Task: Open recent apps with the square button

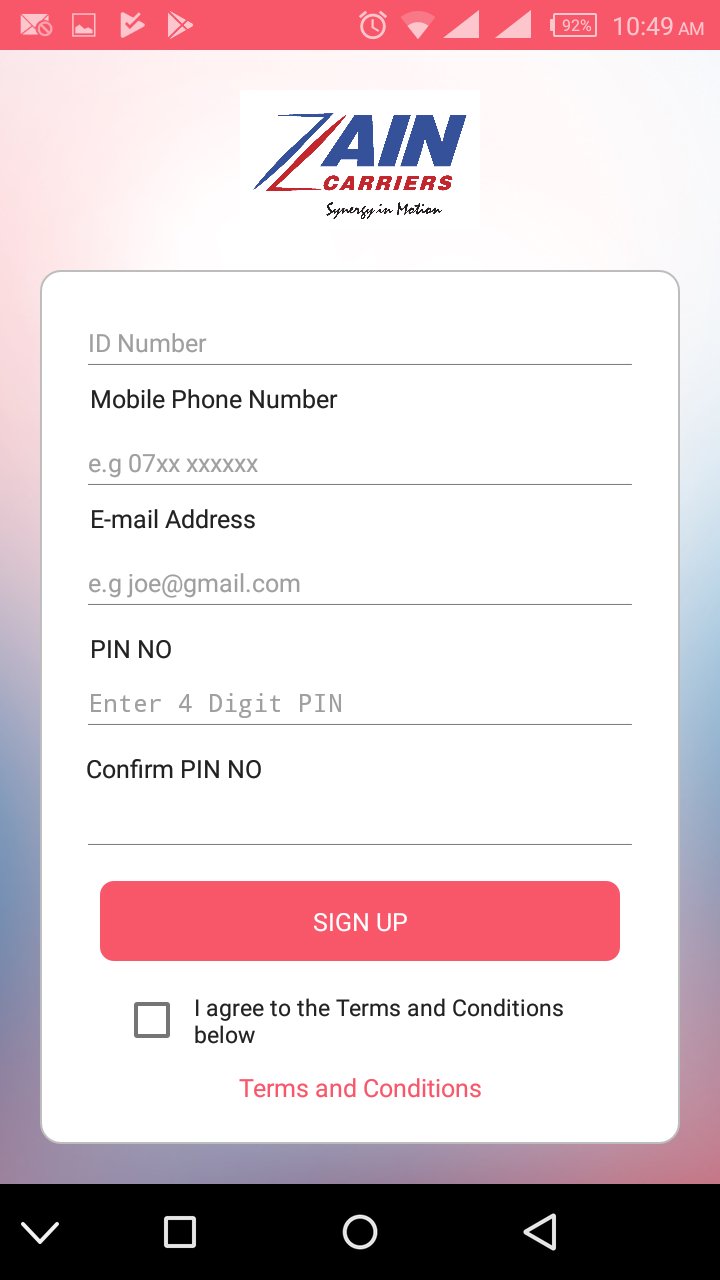Action: pyautogui.click(x=180, y=1232)
